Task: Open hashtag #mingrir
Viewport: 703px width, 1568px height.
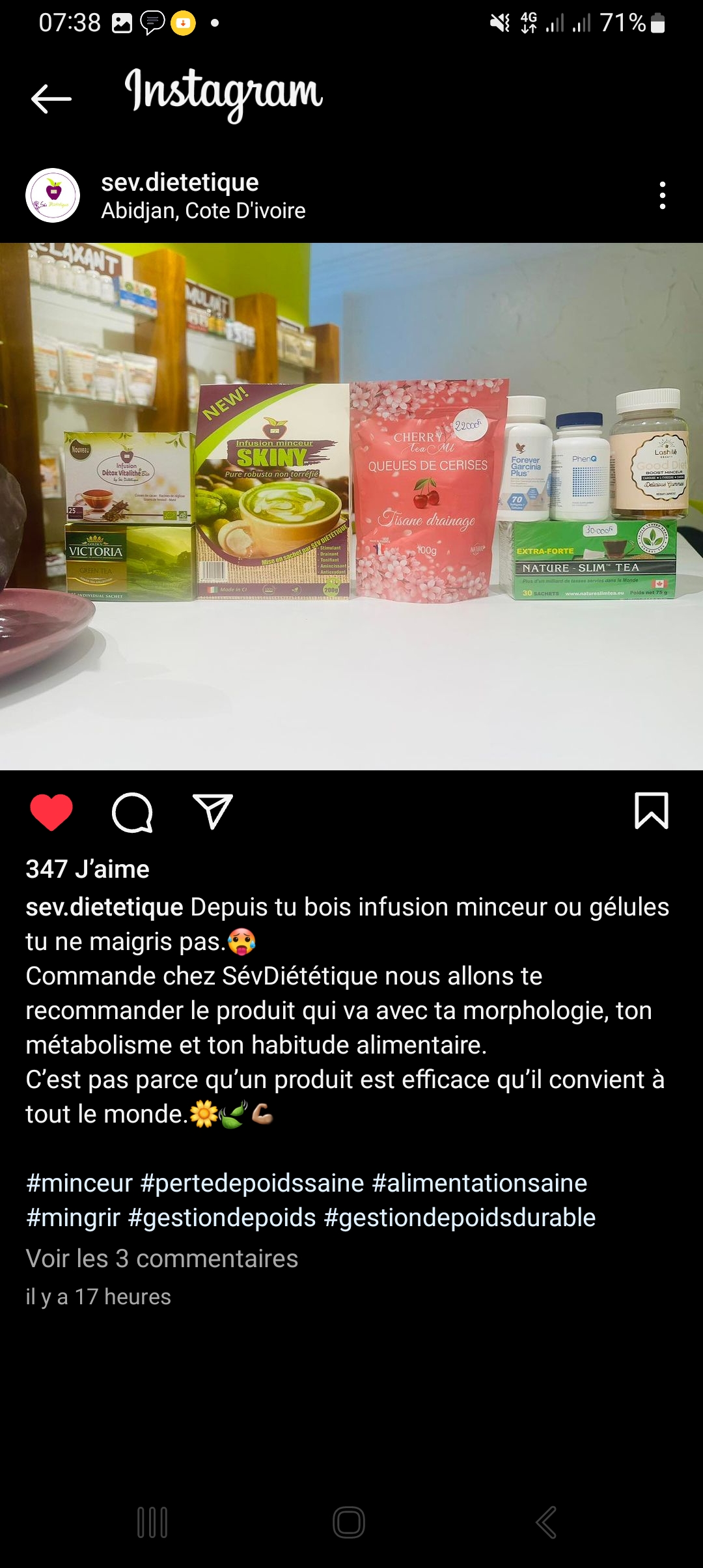Action: tap(73, 1218)
